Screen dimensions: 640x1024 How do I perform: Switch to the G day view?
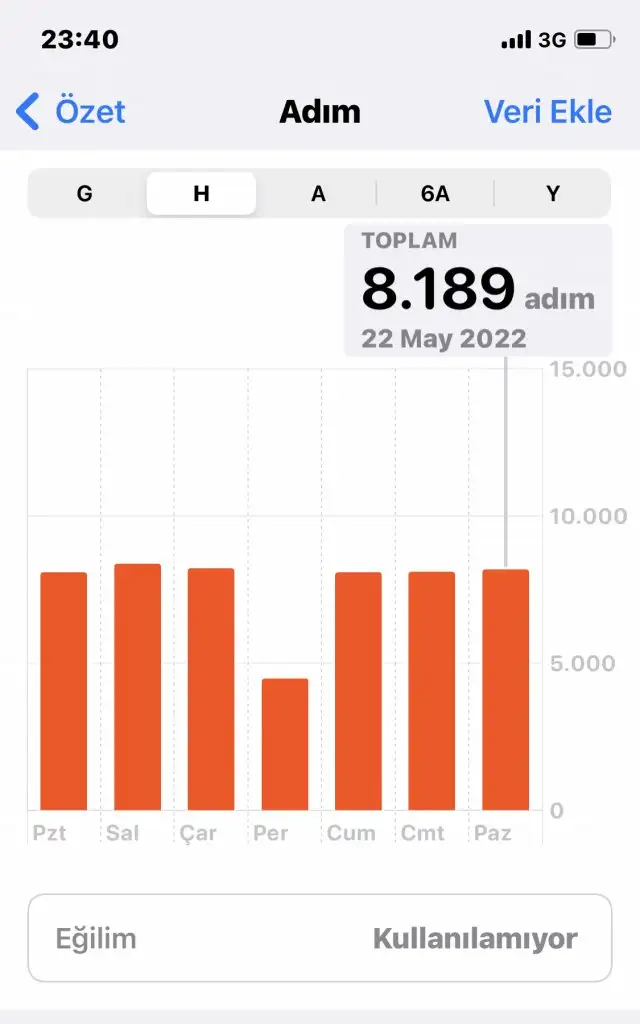coord(85,194)
